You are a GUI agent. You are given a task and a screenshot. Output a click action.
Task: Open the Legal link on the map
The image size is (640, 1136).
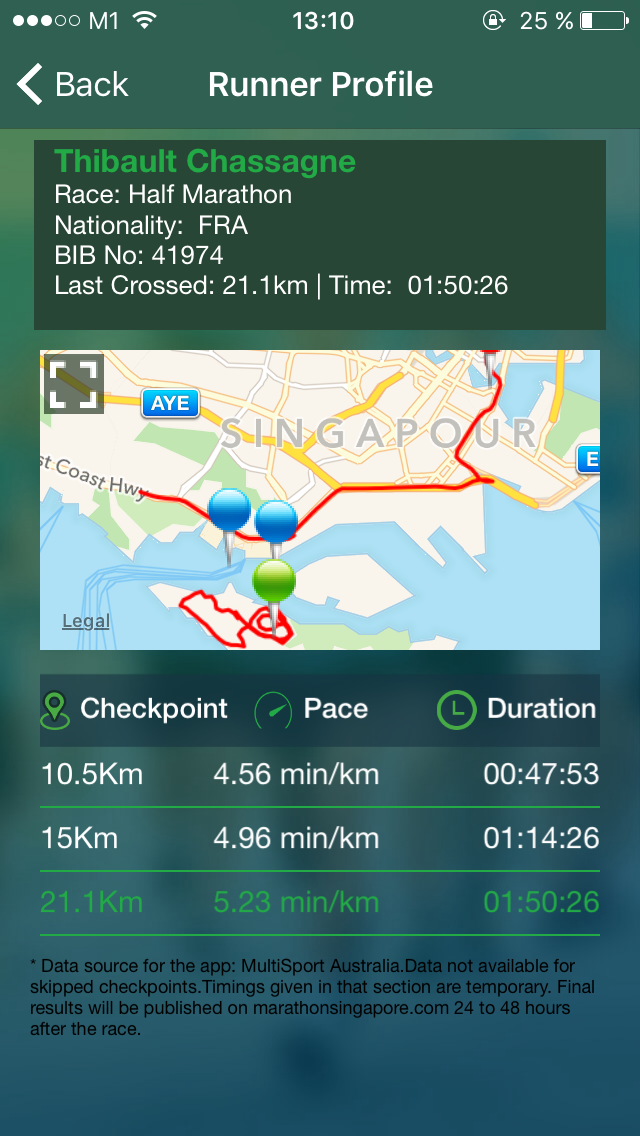click(x=86, y=621)
